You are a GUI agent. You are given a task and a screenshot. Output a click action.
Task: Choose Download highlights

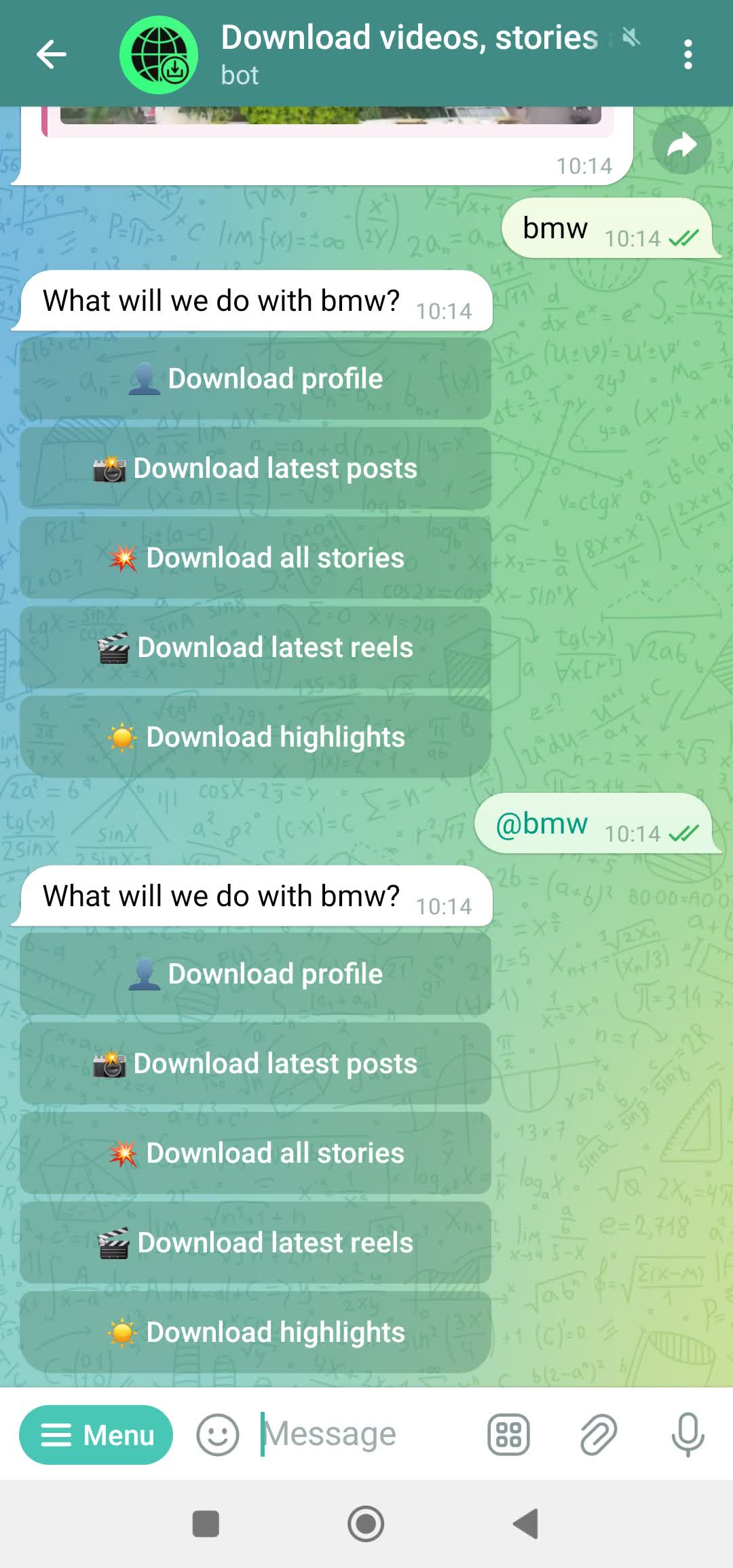pyautogui.click(x=256, y=736)
